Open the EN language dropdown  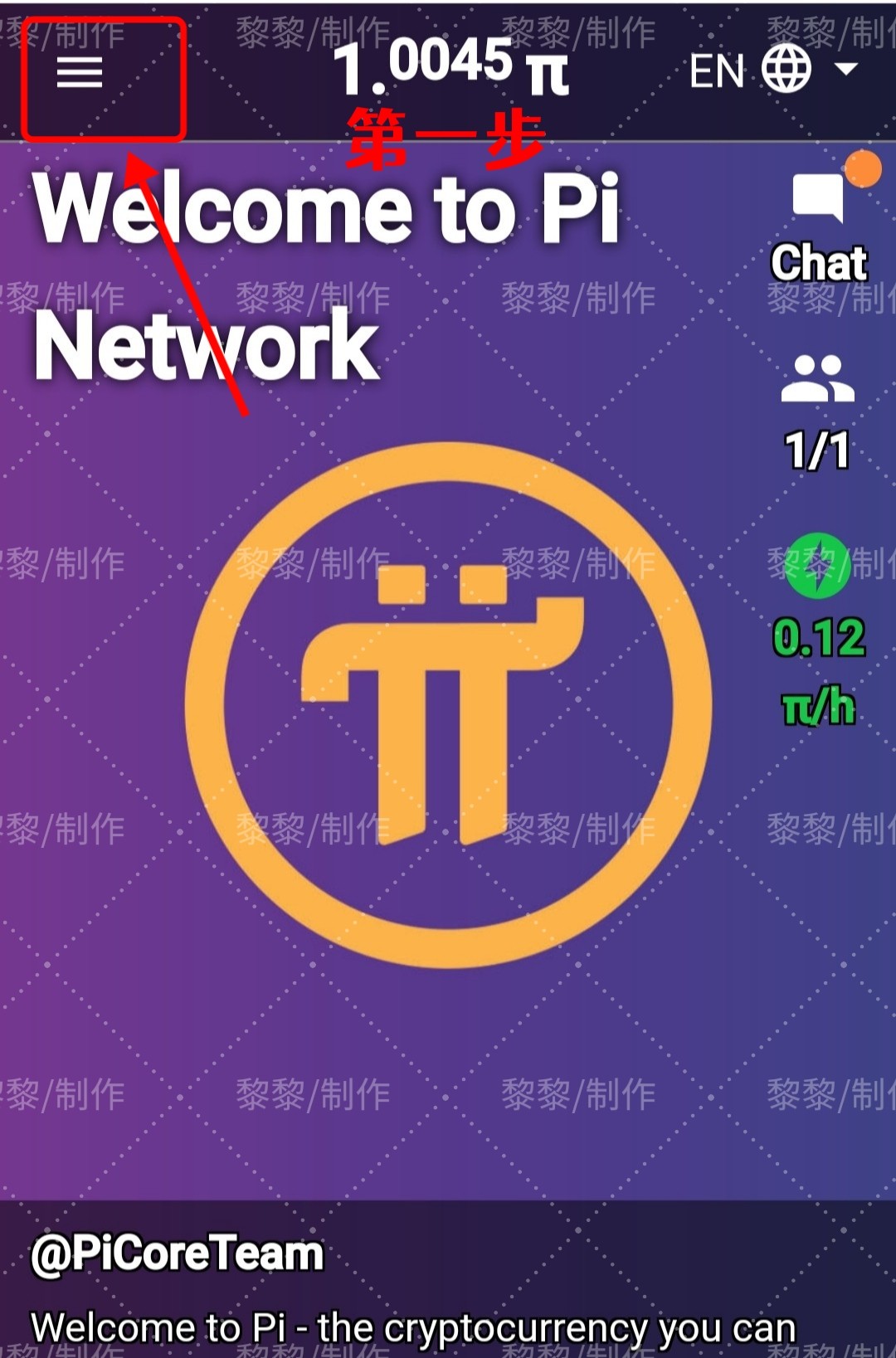(x=772, y=70)
